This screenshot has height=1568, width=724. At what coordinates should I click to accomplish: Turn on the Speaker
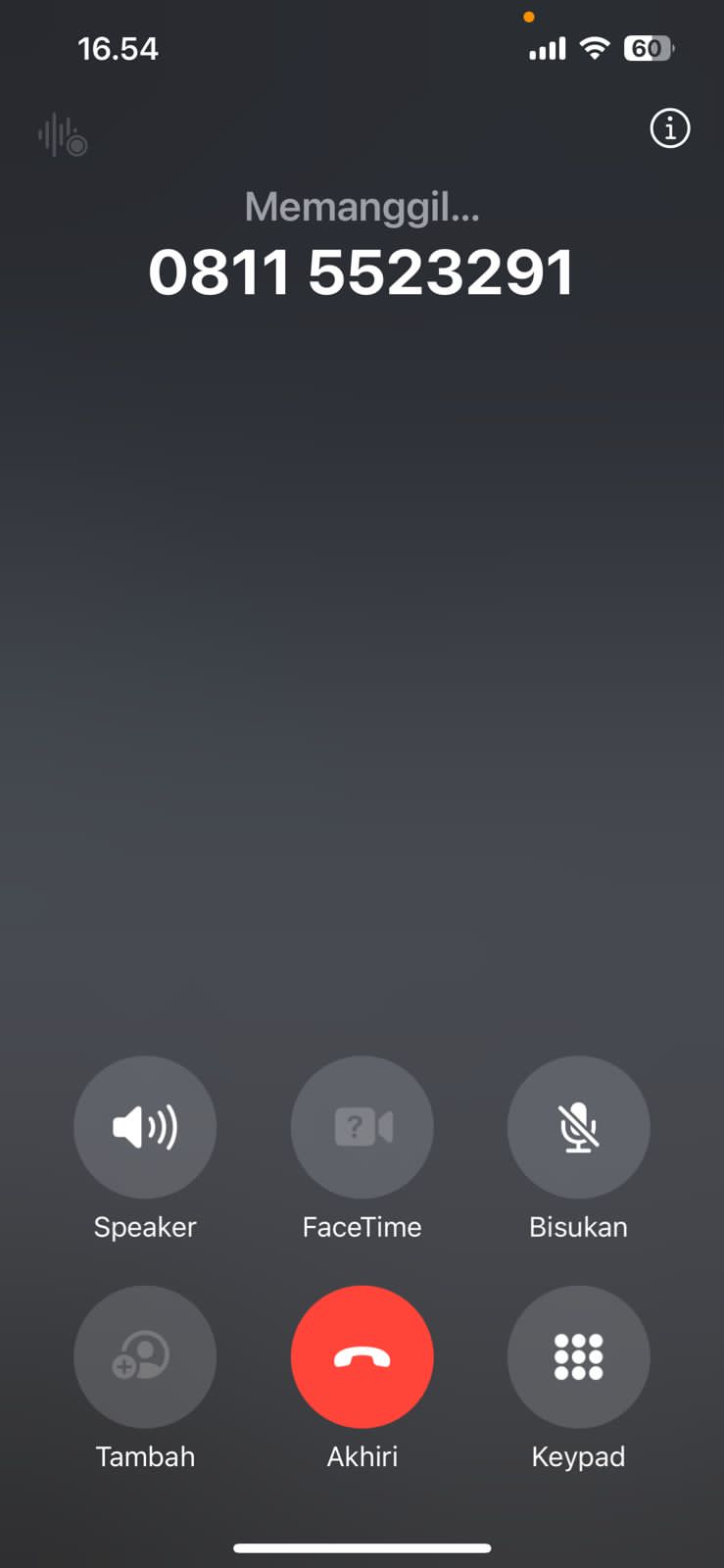pos(145,1127)
